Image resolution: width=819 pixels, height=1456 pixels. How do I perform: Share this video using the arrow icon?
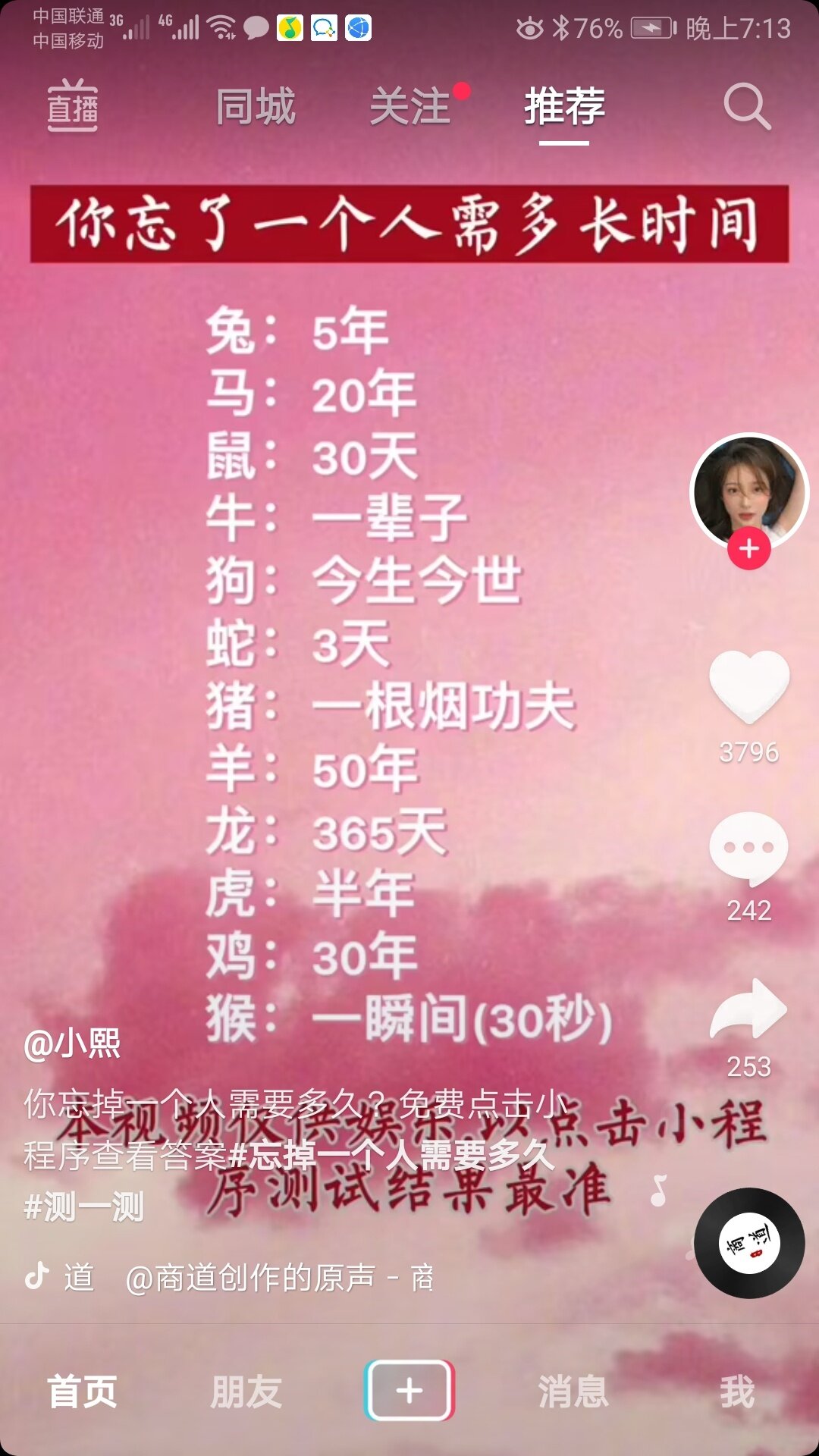(749, 1010)
